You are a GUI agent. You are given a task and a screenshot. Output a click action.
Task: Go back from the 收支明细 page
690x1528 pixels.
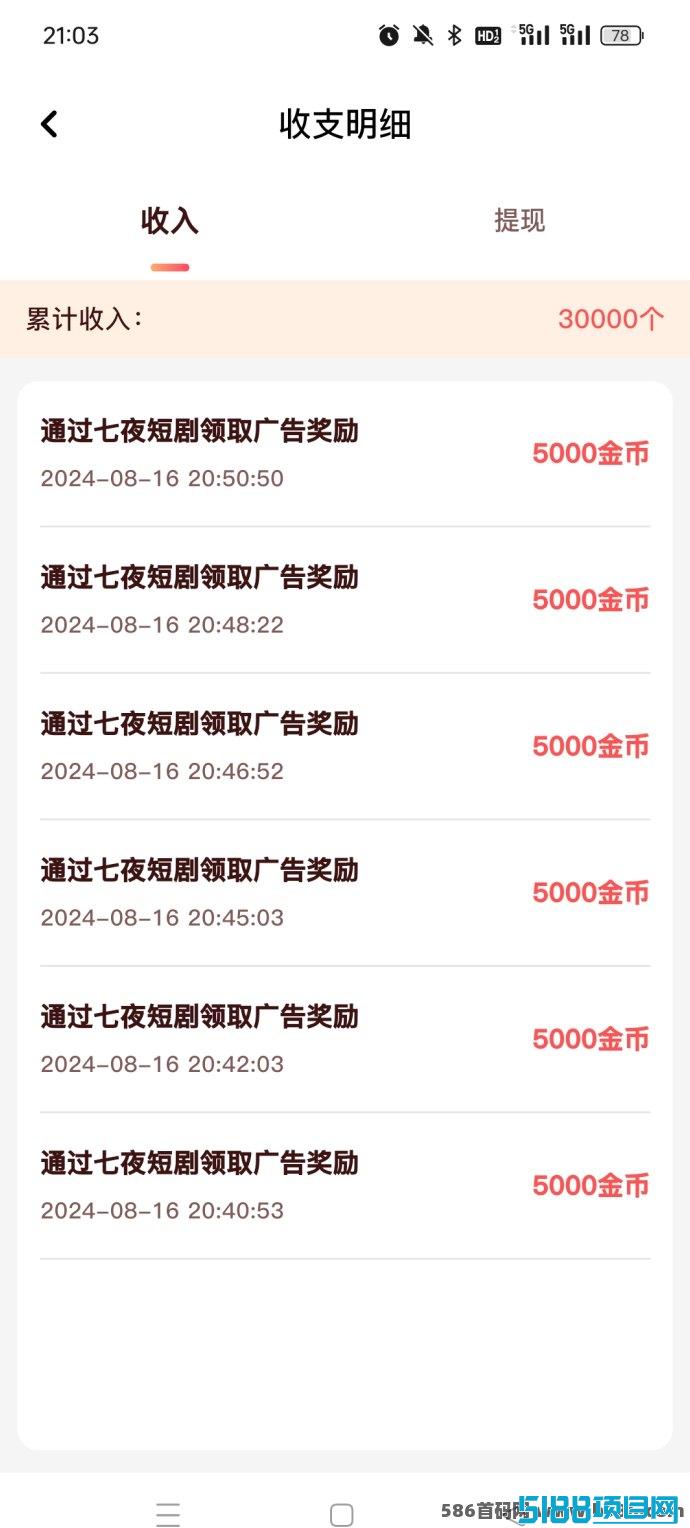click(49, 124)
